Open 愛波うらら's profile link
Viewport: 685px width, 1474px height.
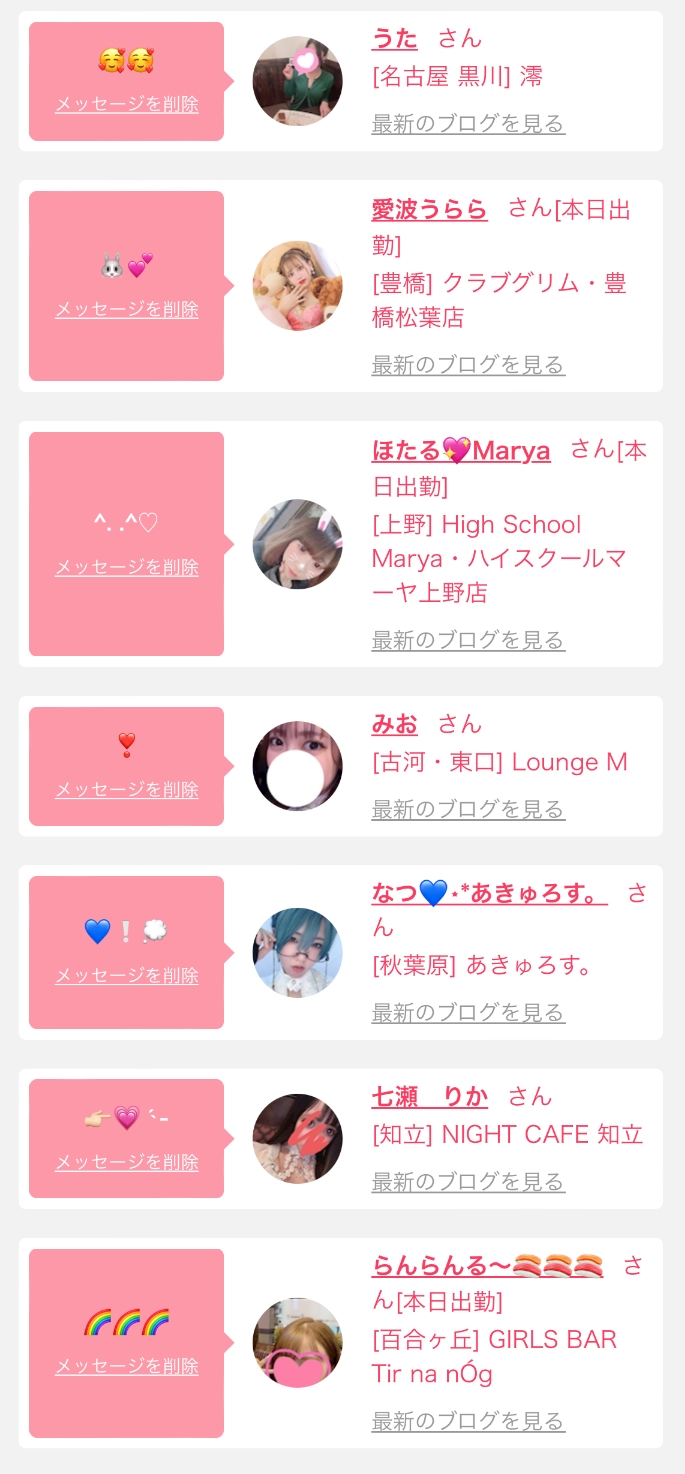[430, 209]
